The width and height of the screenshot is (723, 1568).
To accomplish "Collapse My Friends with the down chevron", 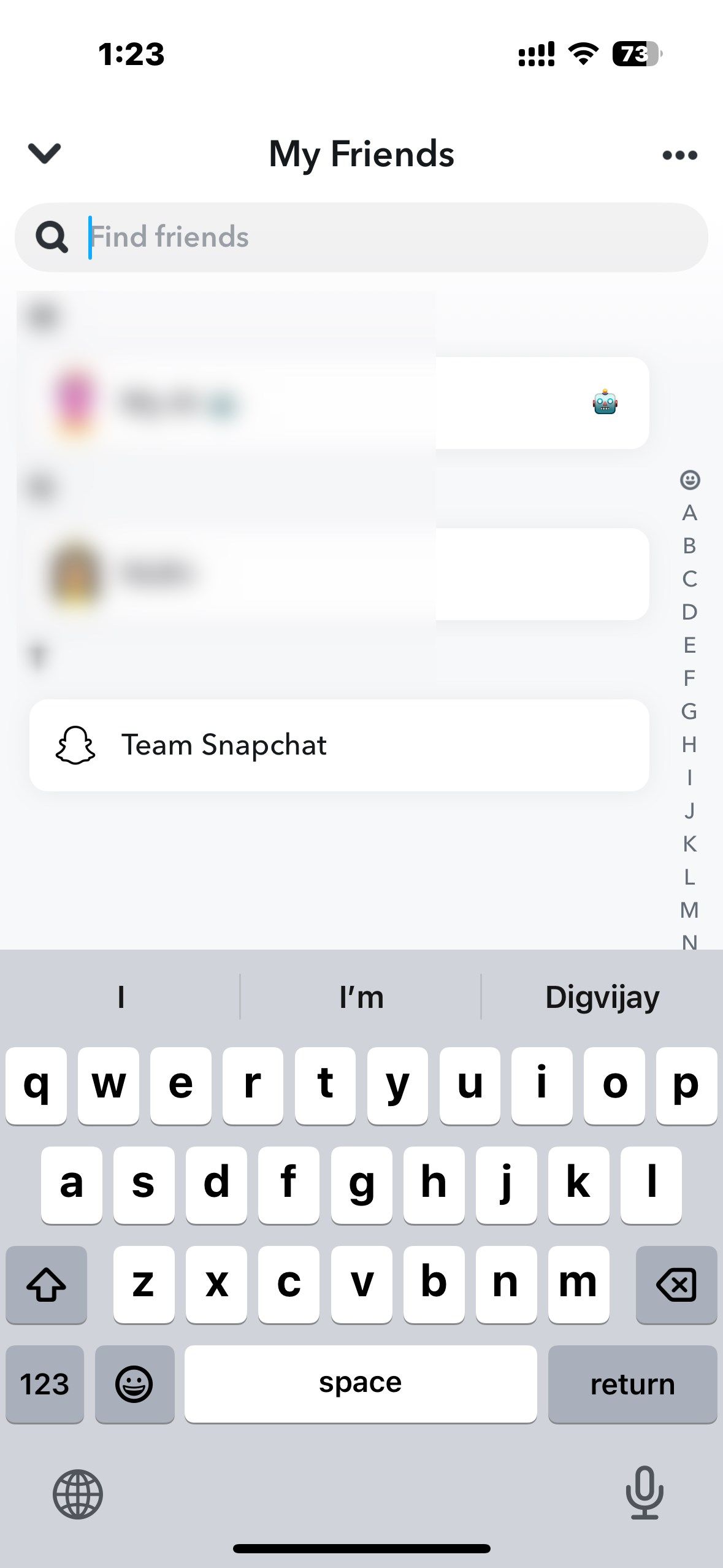I will pos(45,153).
